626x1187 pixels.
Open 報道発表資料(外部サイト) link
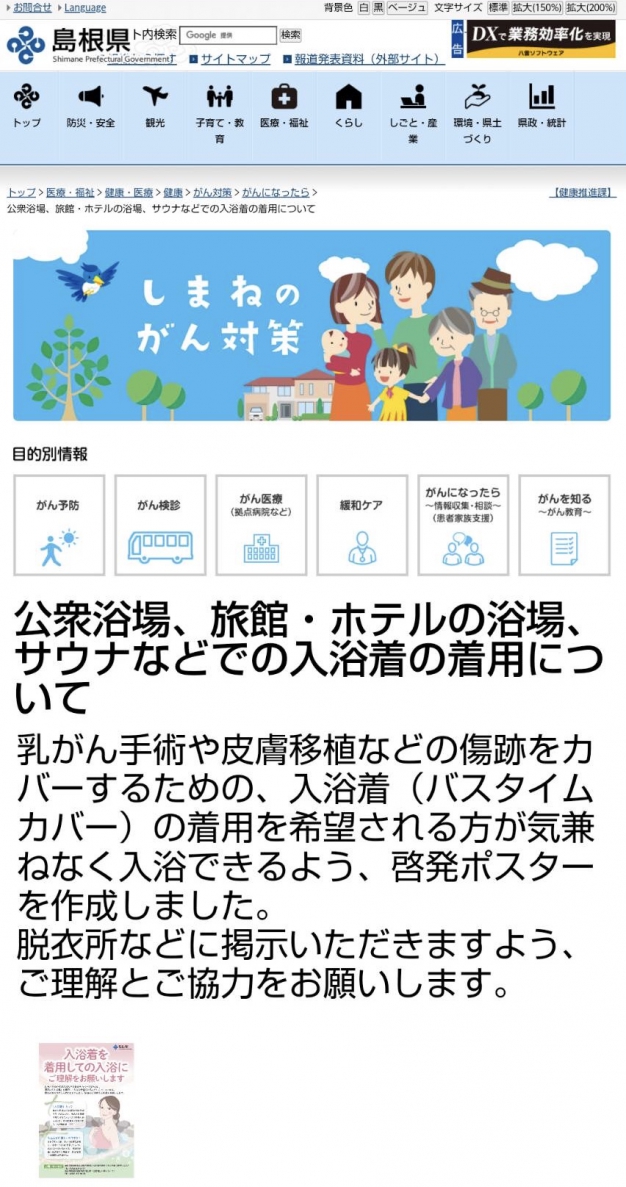(x=369, y=59)
